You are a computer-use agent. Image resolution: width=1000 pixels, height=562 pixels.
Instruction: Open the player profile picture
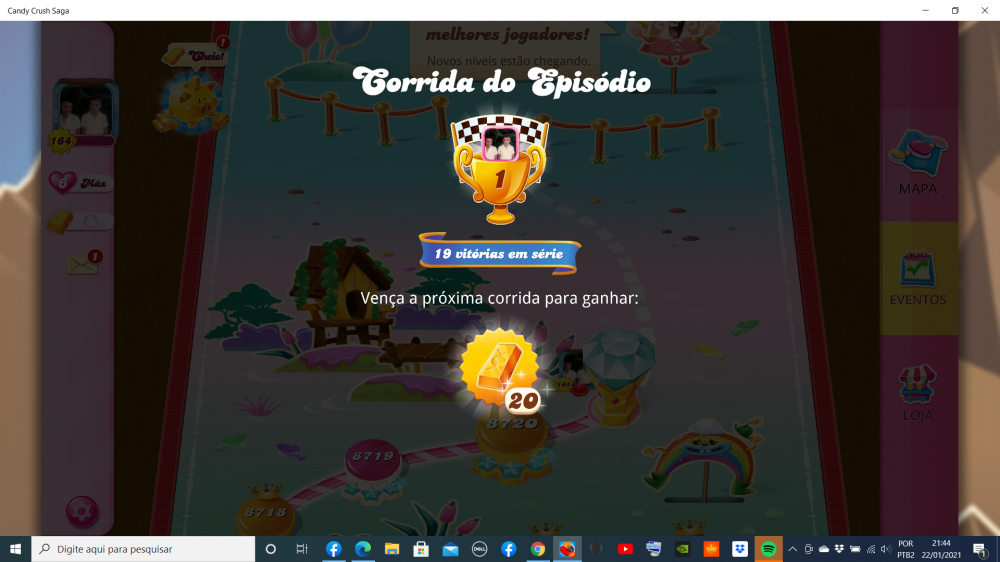point(85,112)
